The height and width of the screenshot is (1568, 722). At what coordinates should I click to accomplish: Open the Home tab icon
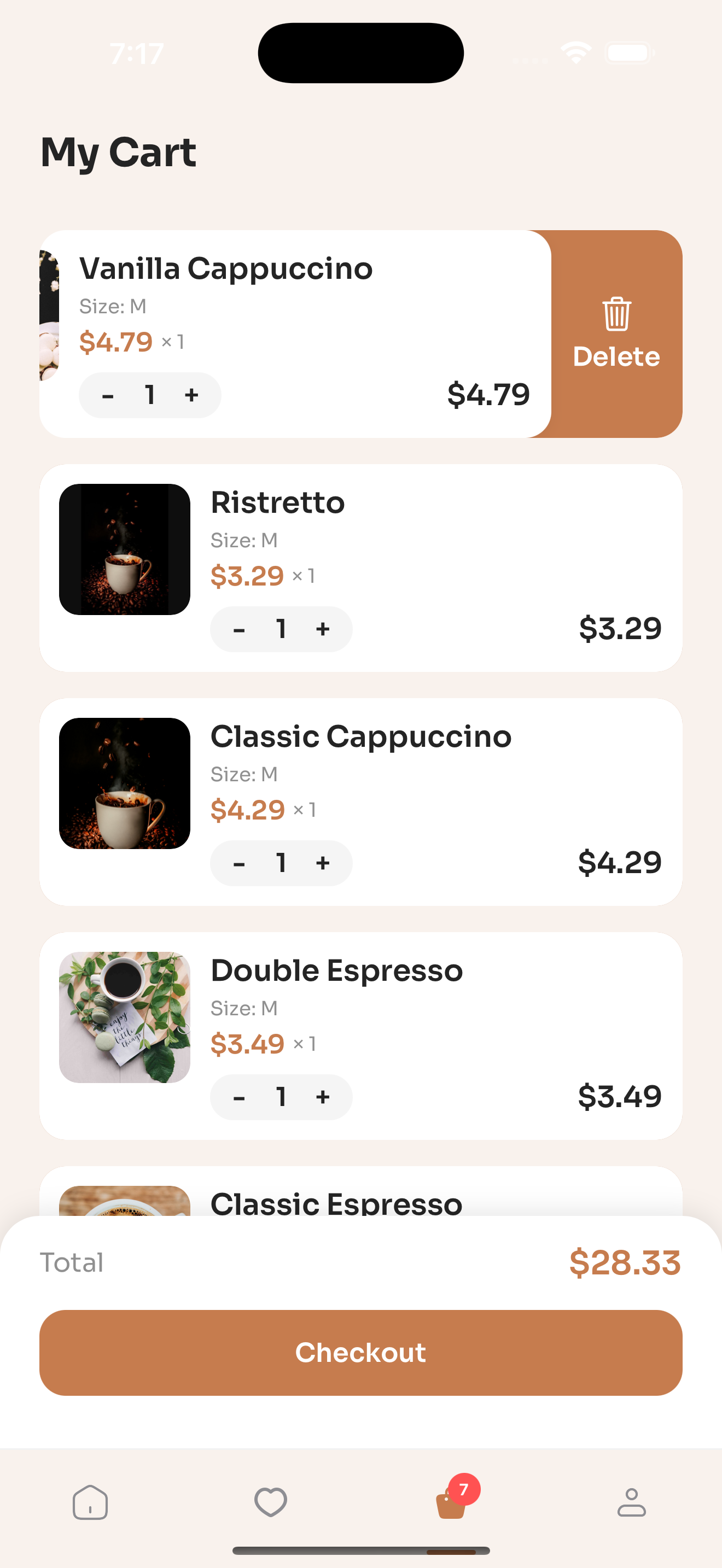(x=90, y=1503)
